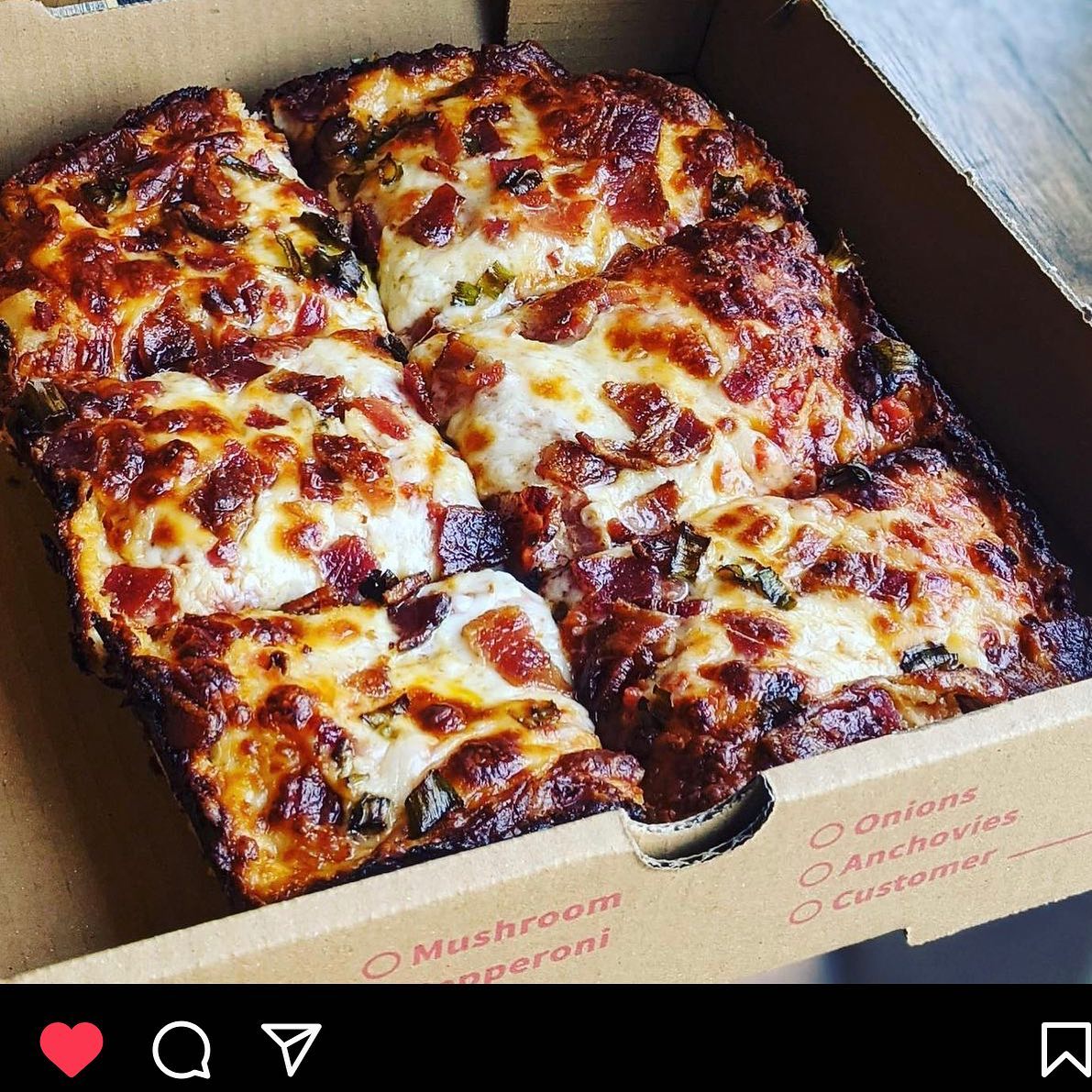Share this post using the paper plane icon

[291, 1048]
